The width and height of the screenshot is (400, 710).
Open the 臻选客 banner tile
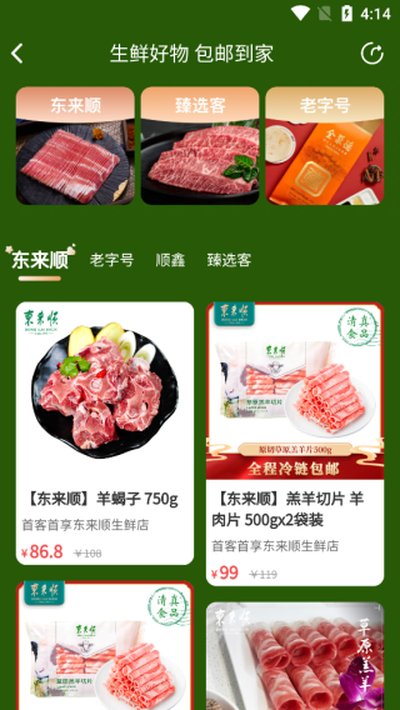[200, 145]
